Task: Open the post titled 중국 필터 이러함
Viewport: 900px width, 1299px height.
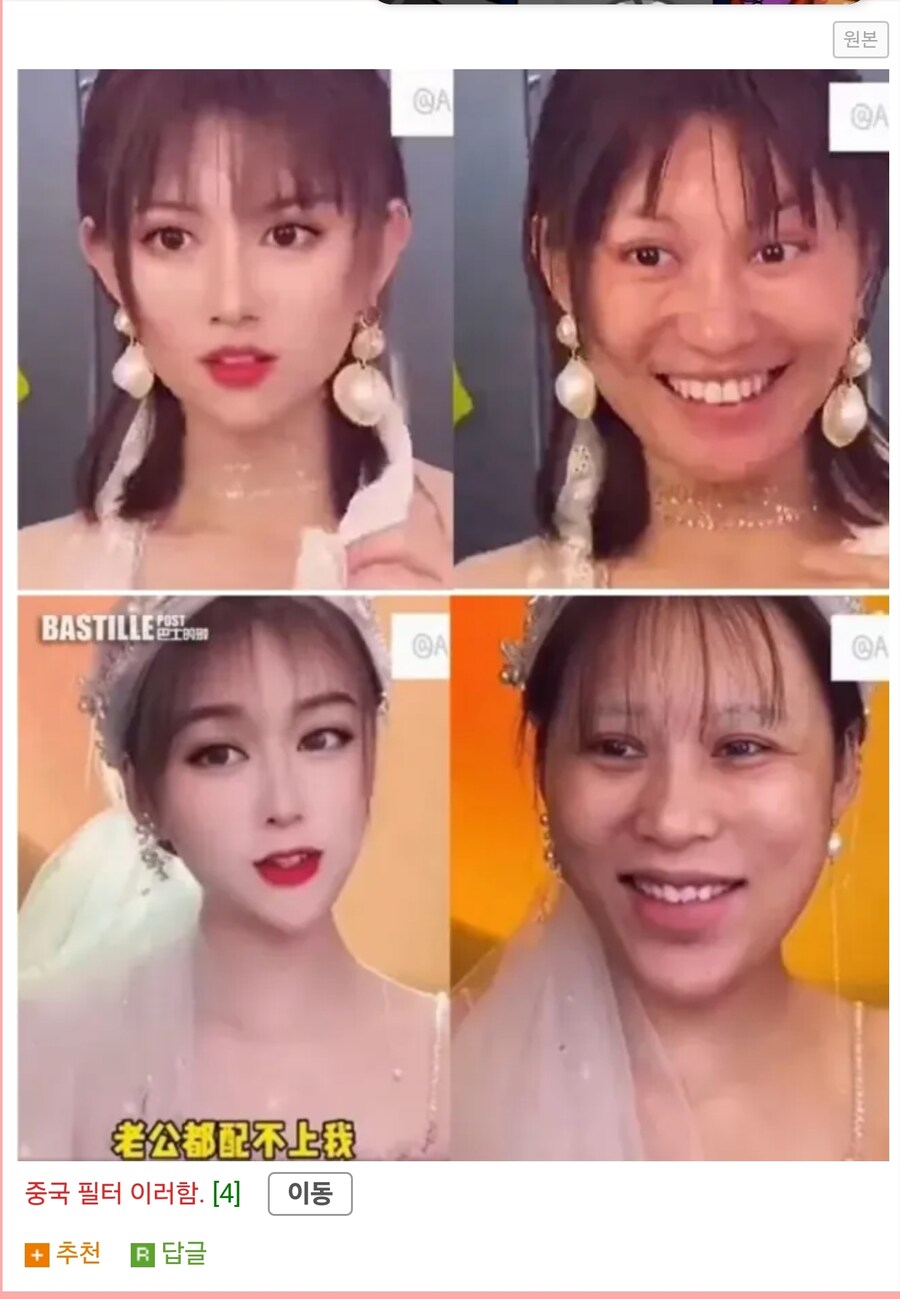Action: (x=115, y=1193)
